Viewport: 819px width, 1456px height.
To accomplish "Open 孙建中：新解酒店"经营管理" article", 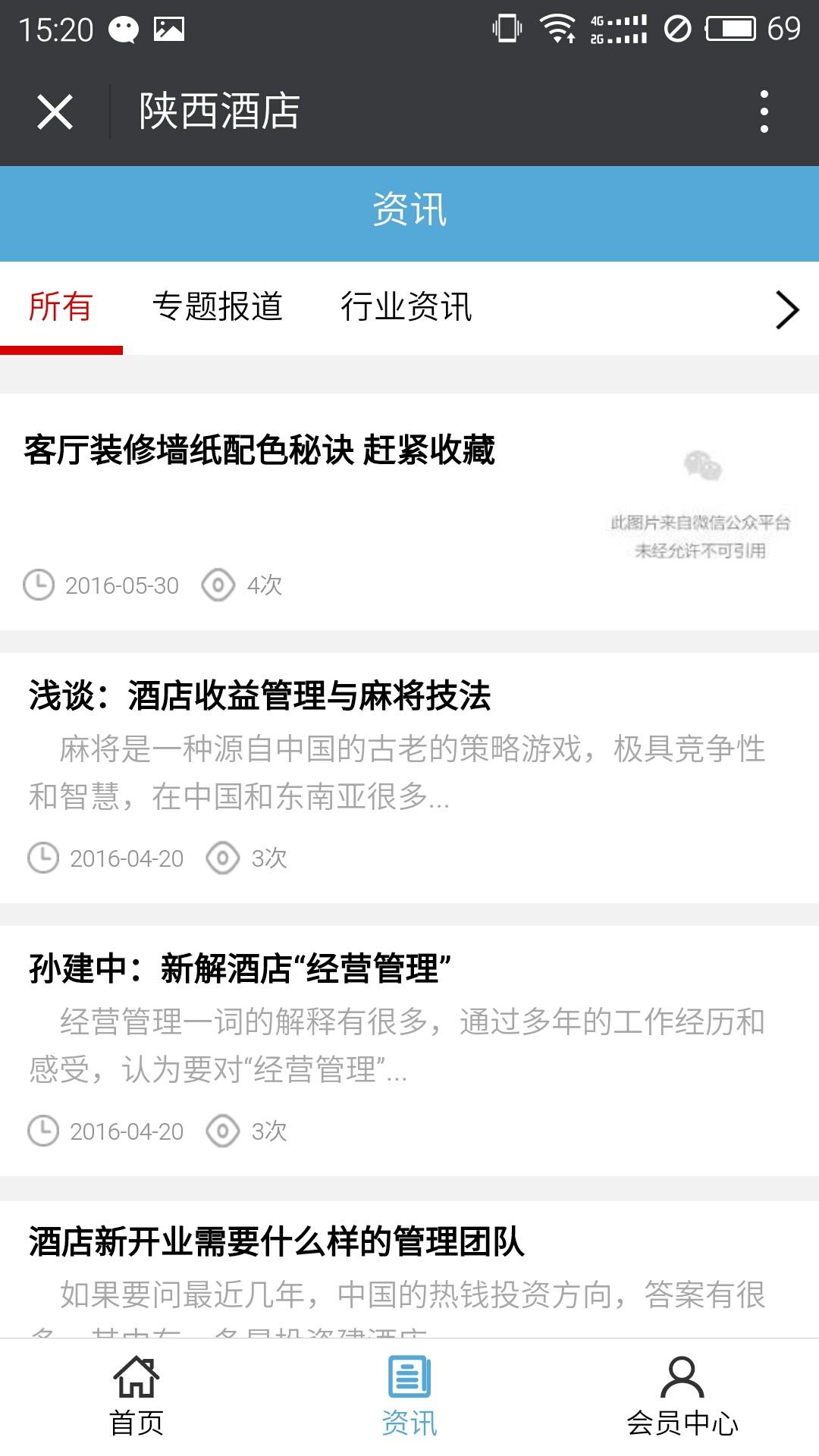I will tap(240, 969).
